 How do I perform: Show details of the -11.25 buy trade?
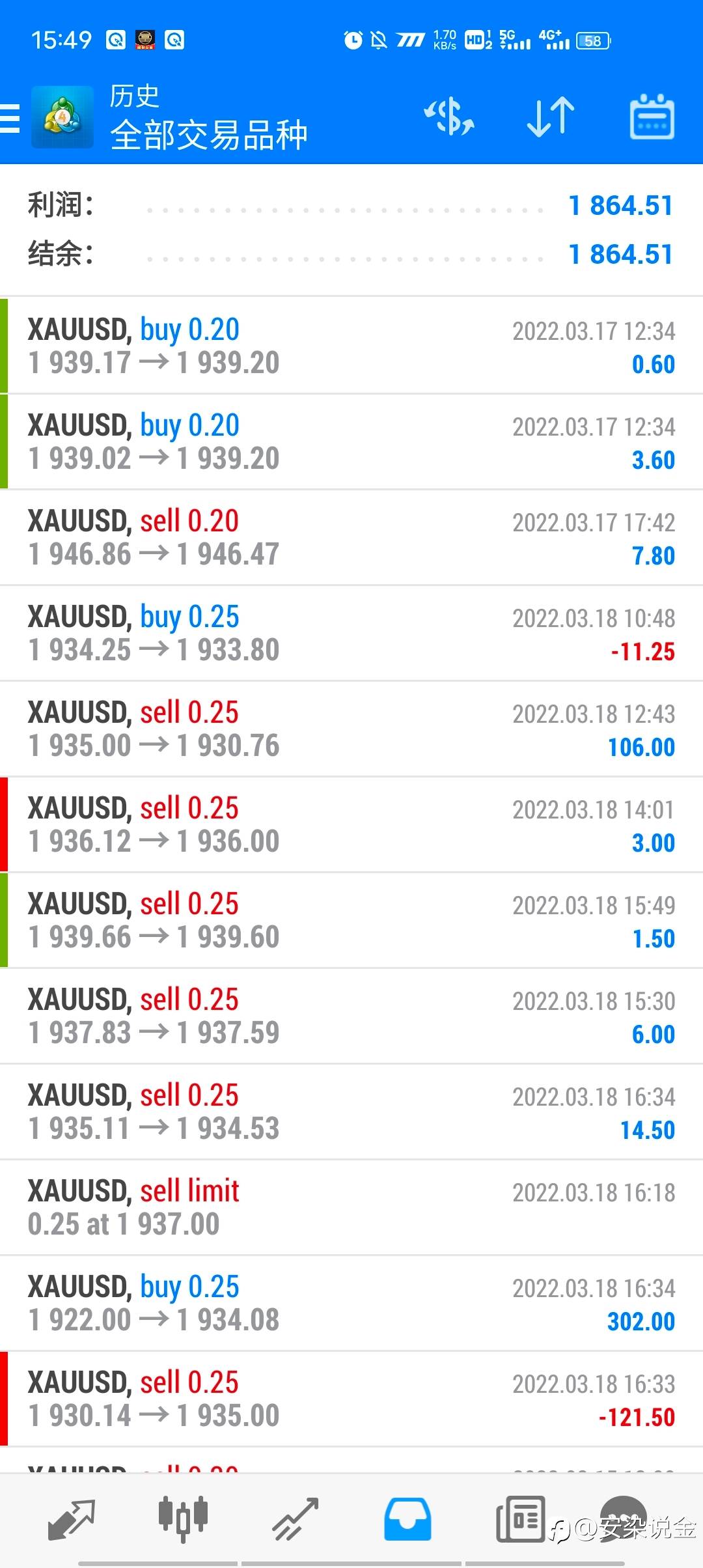click(x=351, y=633)
